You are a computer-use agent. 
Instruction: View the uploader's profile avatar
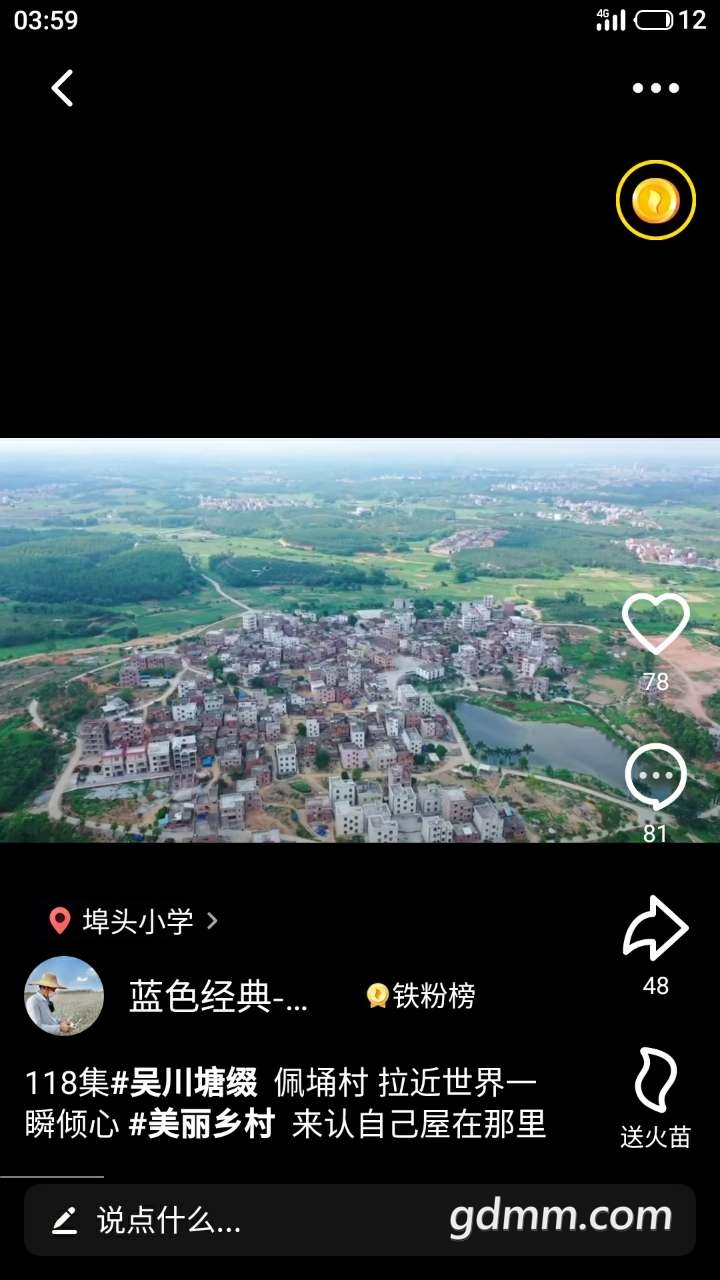coord(64,996)
